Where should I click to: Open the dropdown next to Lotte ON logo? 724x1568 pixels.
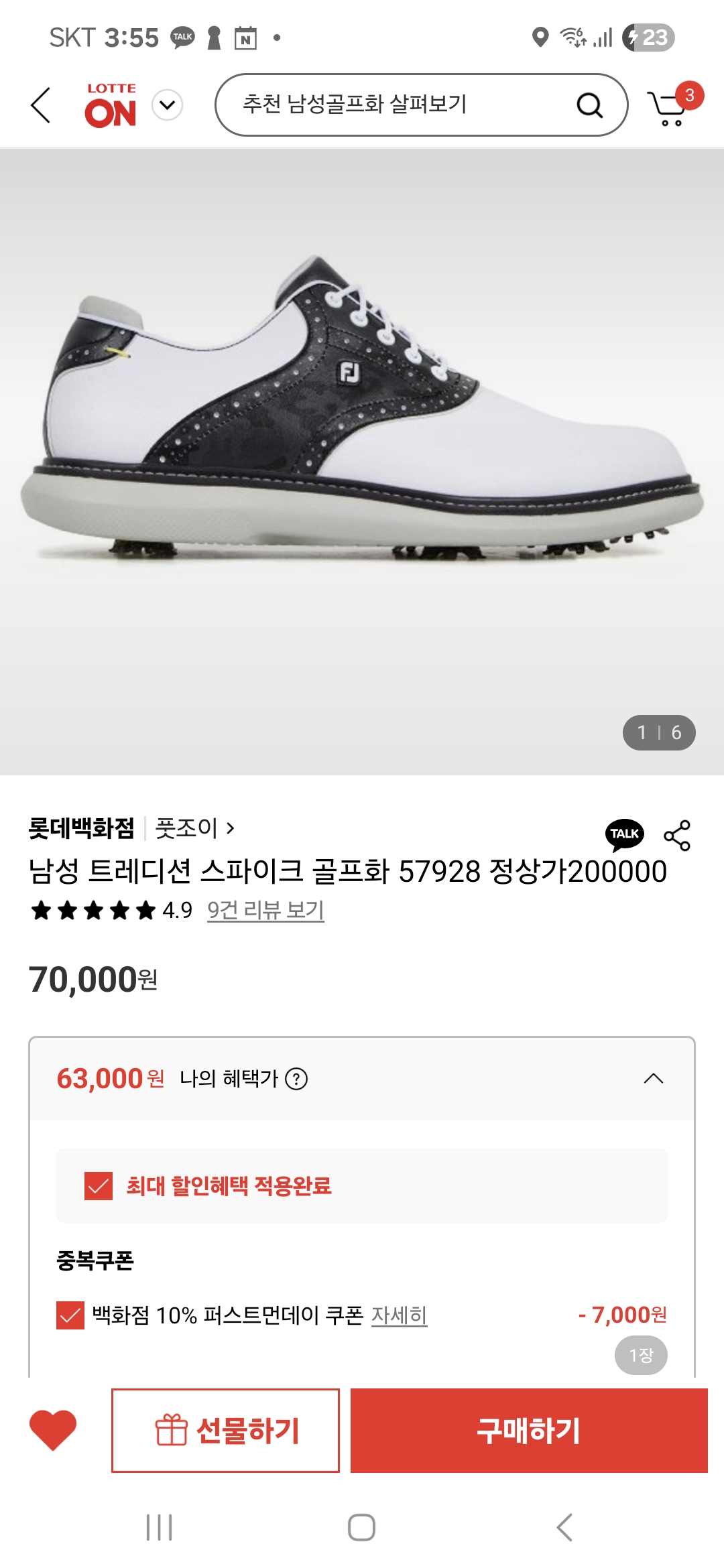coord(167,105)
